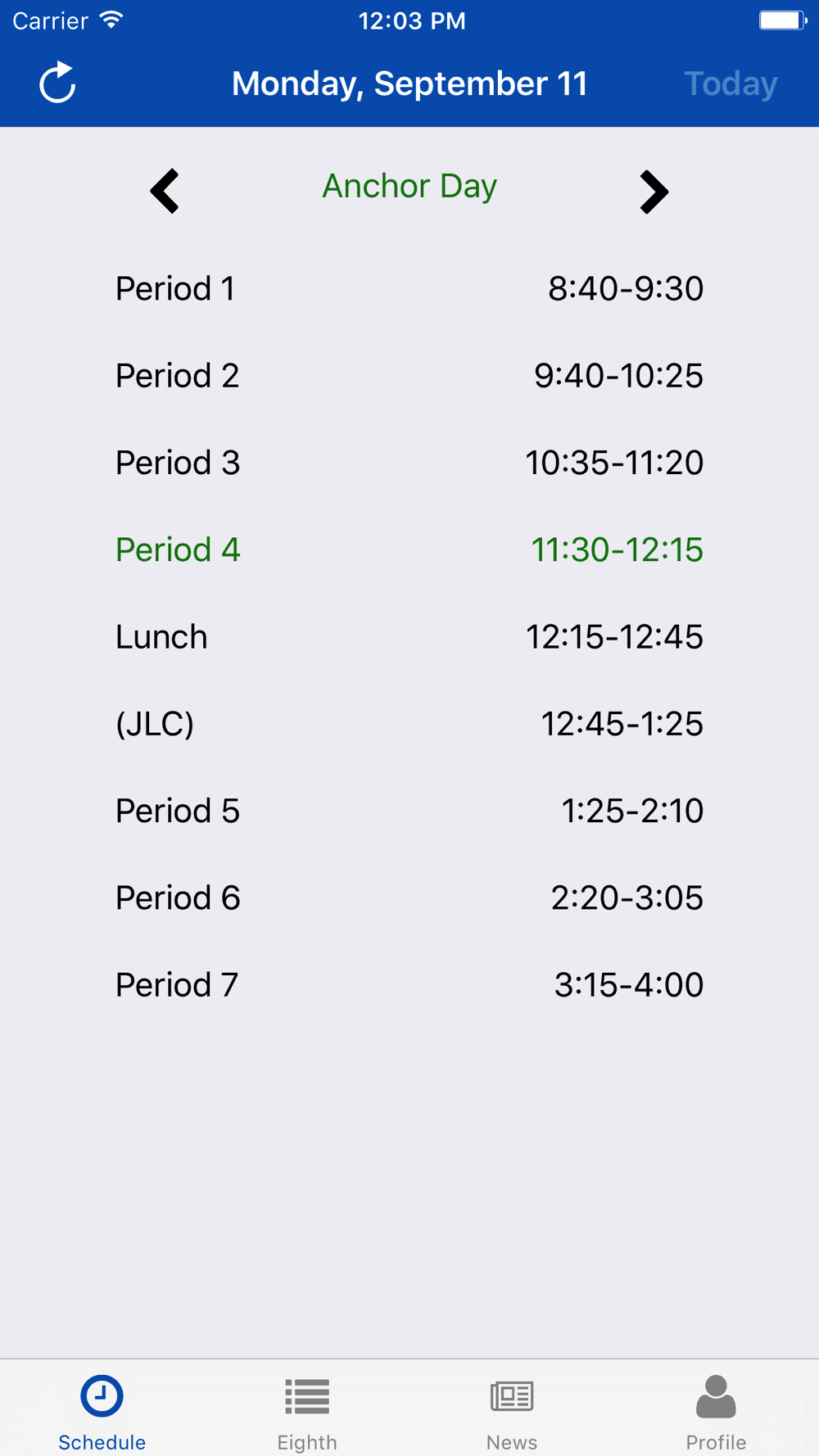
Task: Go to the next day
Action: pos(654,192)
